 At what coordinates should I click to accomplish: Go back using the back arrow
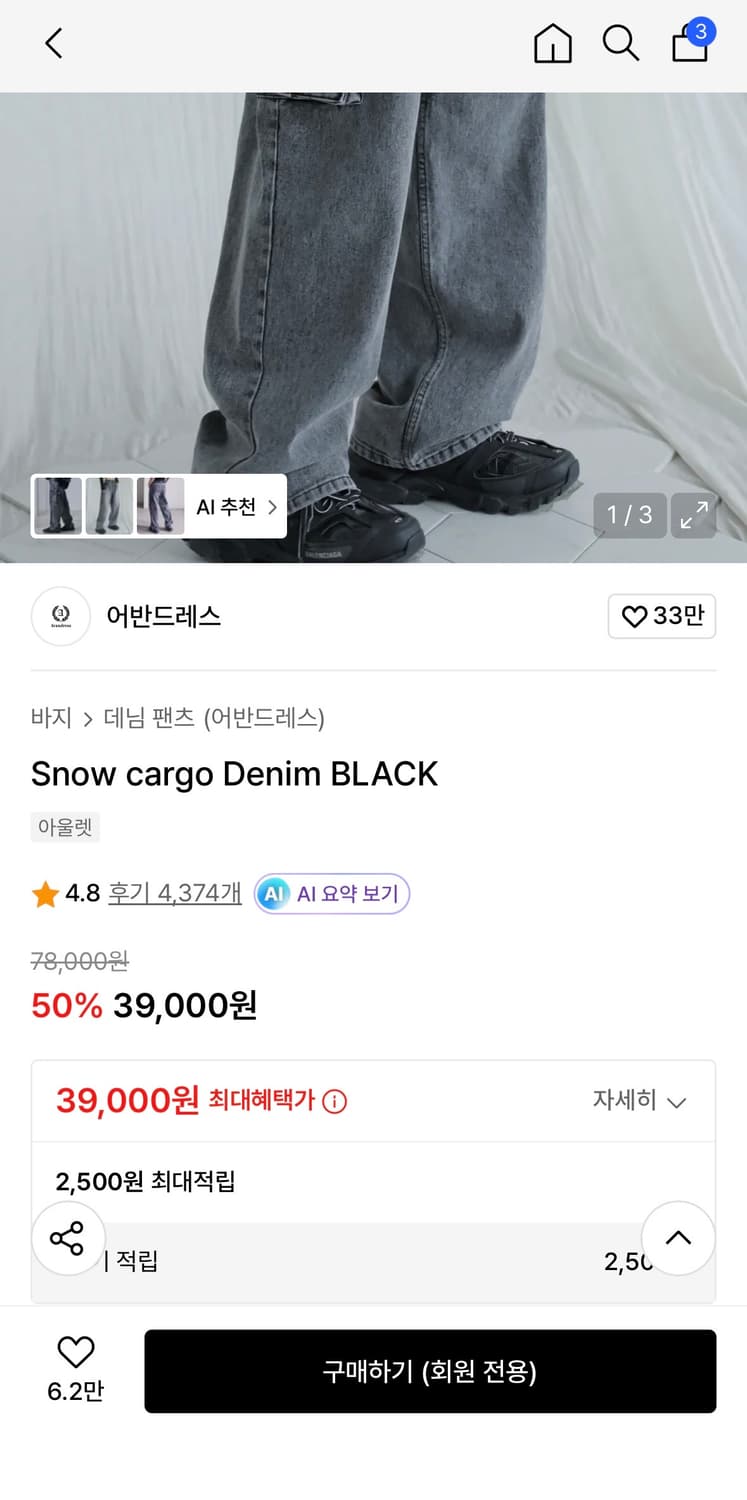pyautogui.click(x=54, y=44)
